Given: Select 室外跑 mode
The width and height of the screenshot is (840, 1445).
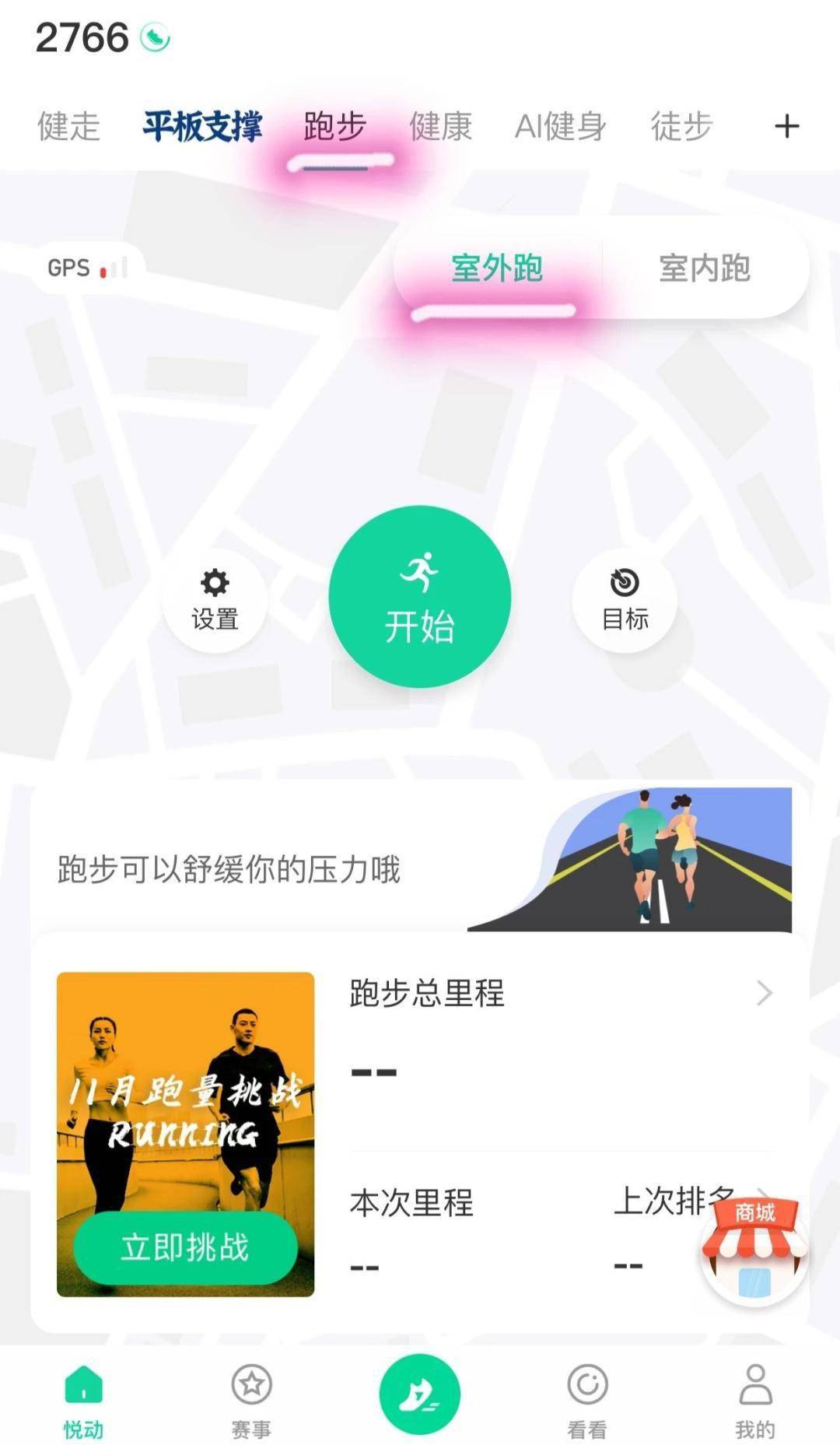Looking at the screenshot, I should (497, 268).
